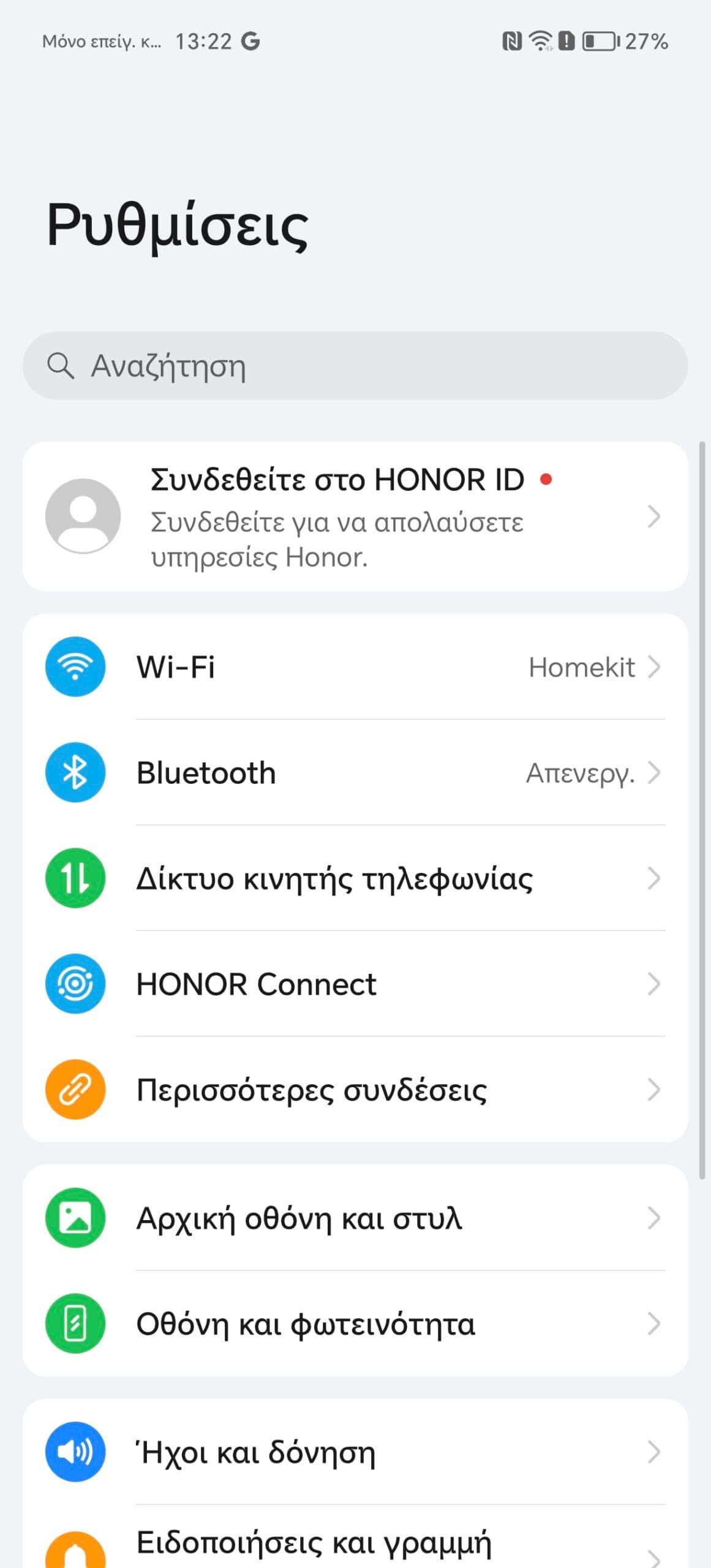Open Wi-Fi settings
The height and width of the screenshot is (1568, 711).
tap(355, 666)
